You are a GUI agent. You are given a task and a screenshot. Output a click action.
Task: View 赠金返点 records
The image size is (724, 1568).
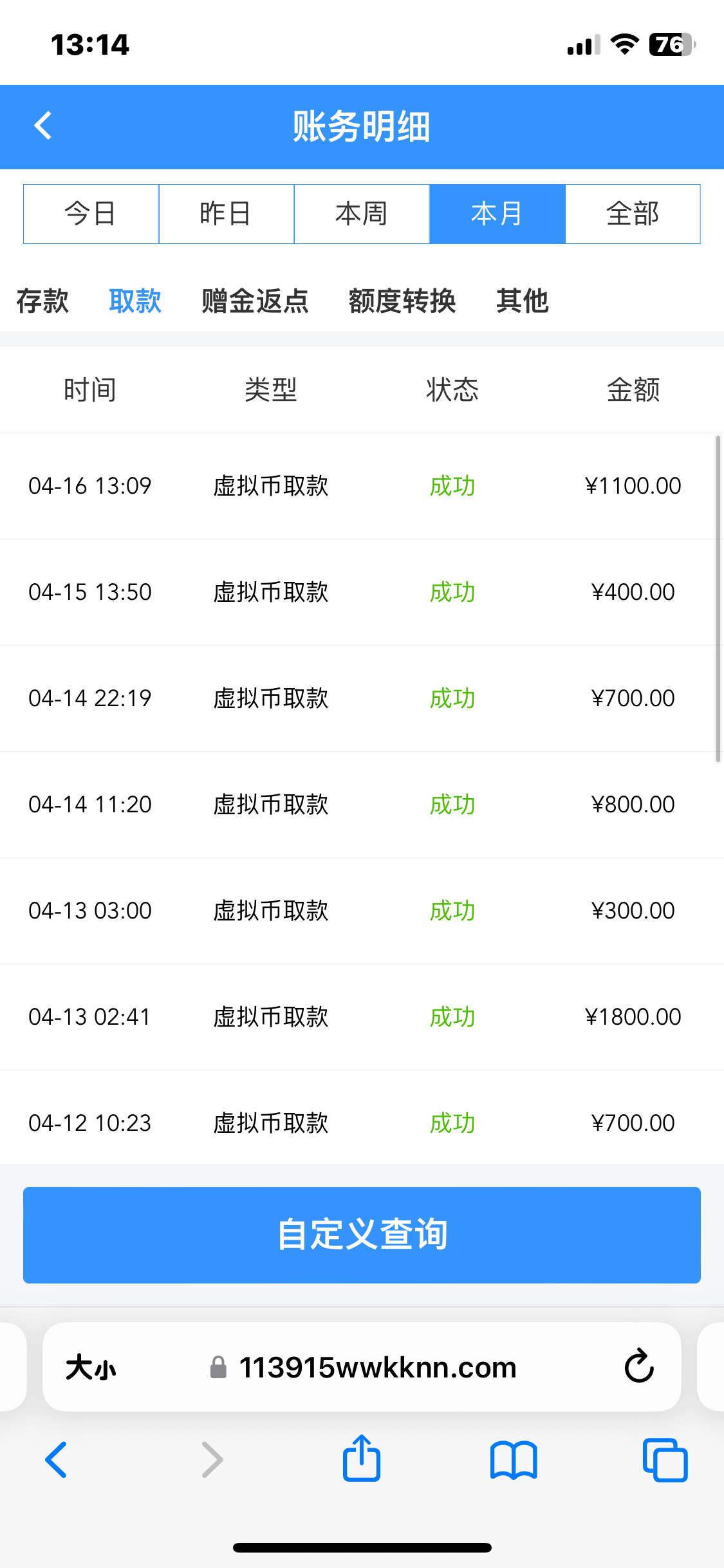[x=255, y=301]
